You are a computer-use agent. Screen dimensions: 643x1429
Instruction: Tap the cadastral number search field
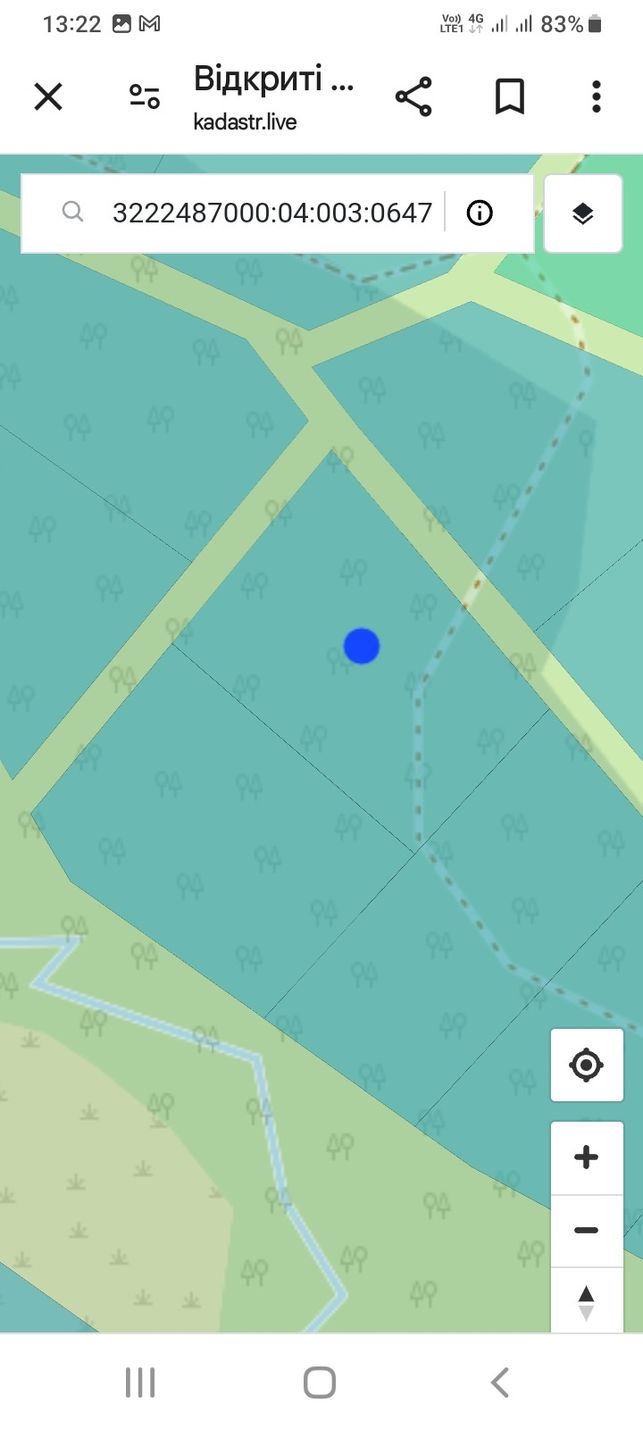[271, 212]
